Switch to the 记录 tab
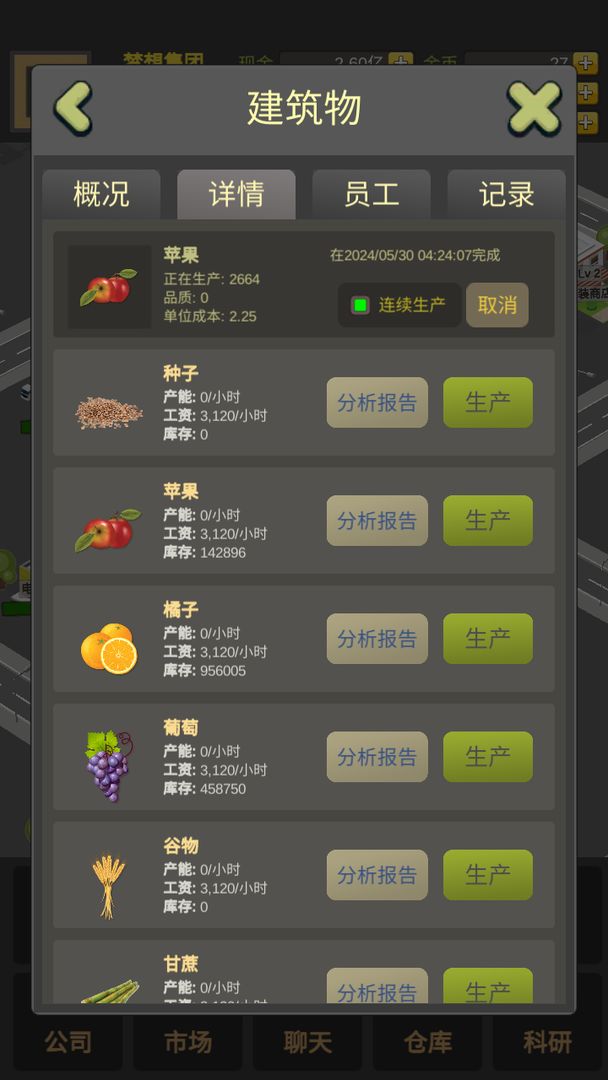The image size is (608, 1080). [506, 195]
